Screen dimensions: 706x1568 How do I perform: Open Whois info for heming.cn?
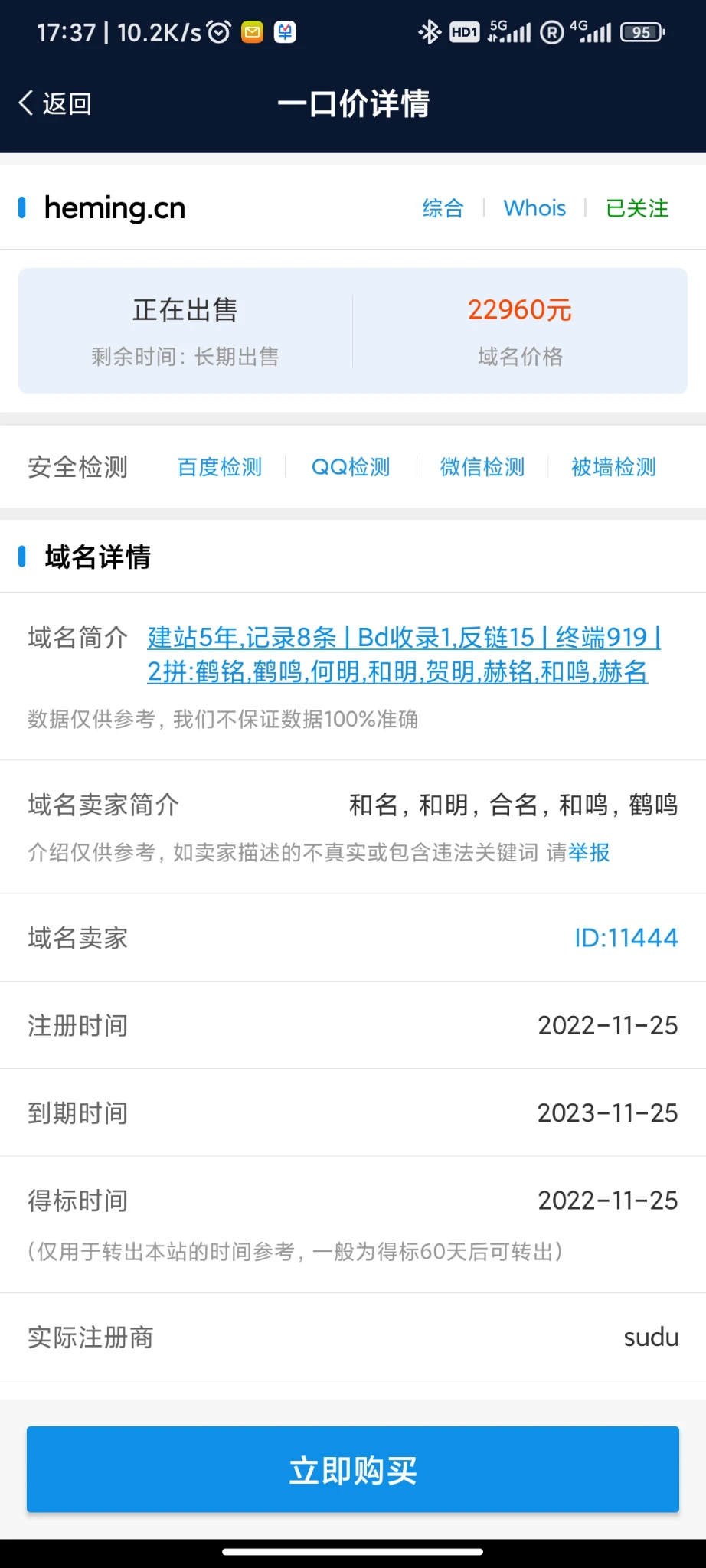point(534,208)
